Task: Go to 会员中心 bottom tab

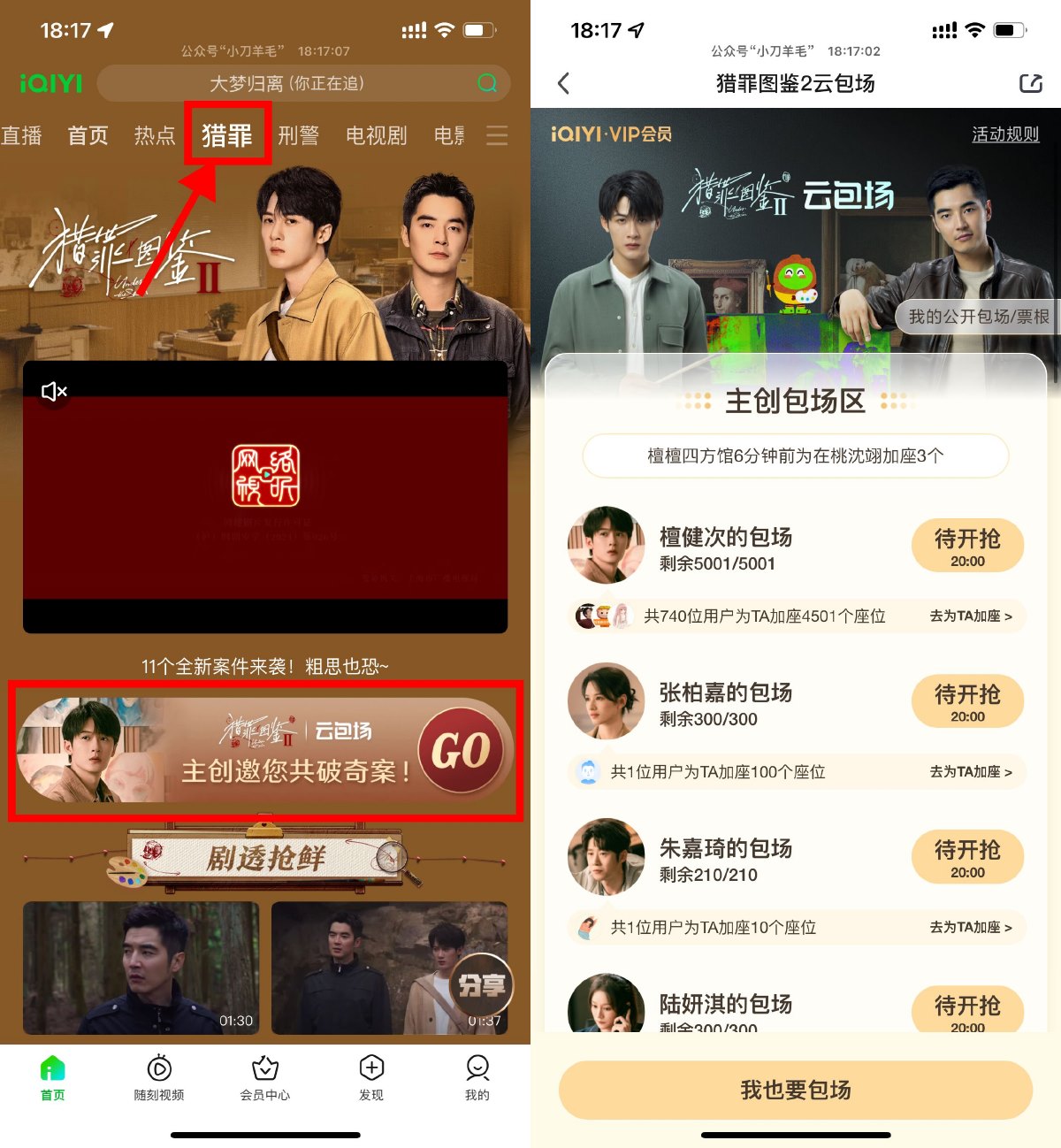Action: [265, 1077]
